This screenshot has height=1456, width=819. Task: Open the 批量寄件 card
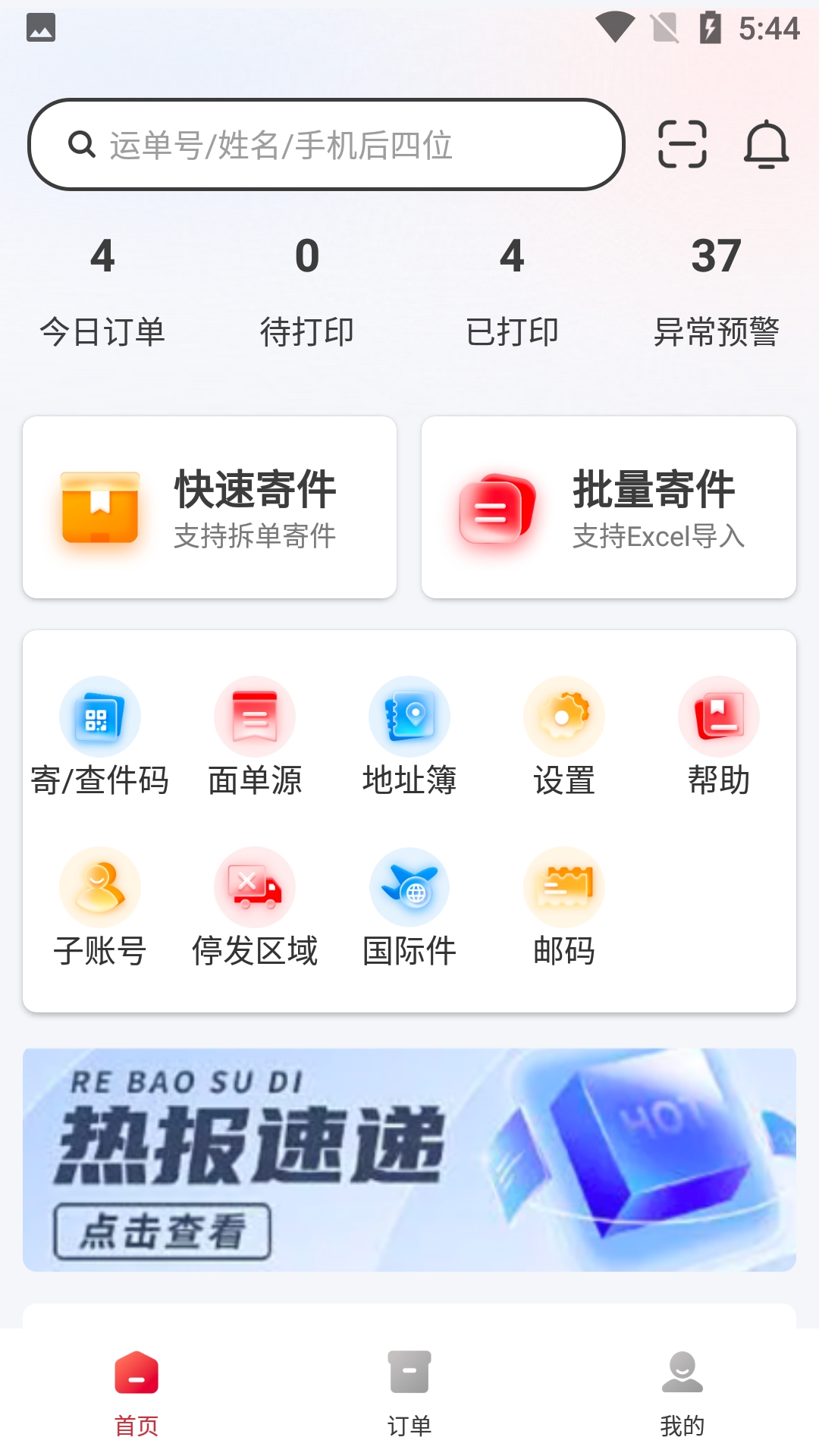pos(609,507)
